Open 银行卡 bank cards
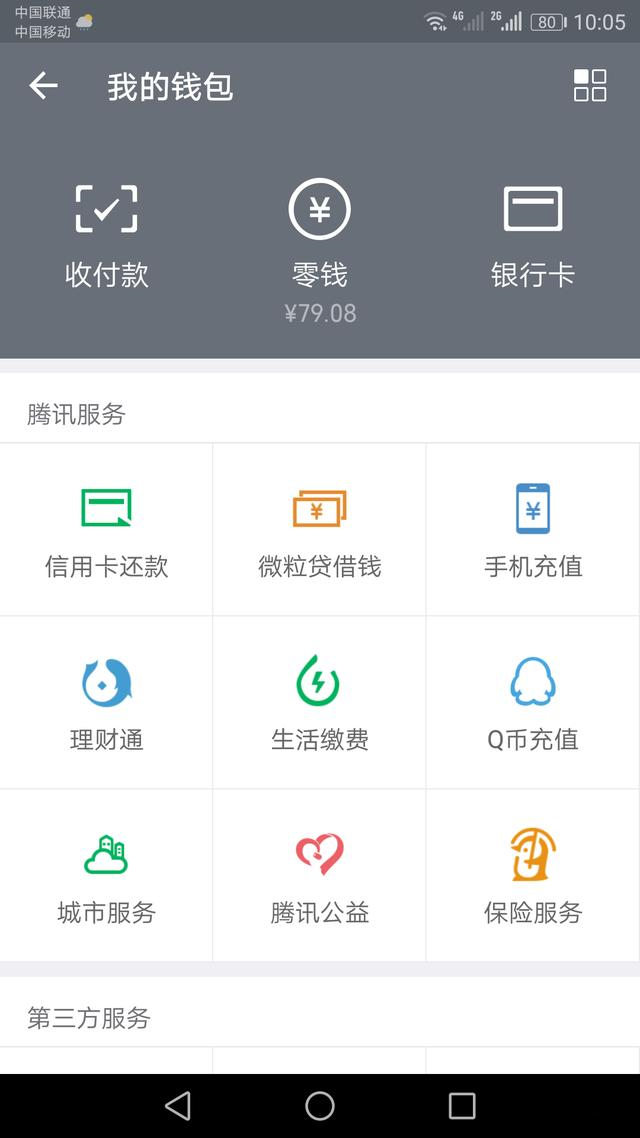640x1138 pixels. pos(533,236)
